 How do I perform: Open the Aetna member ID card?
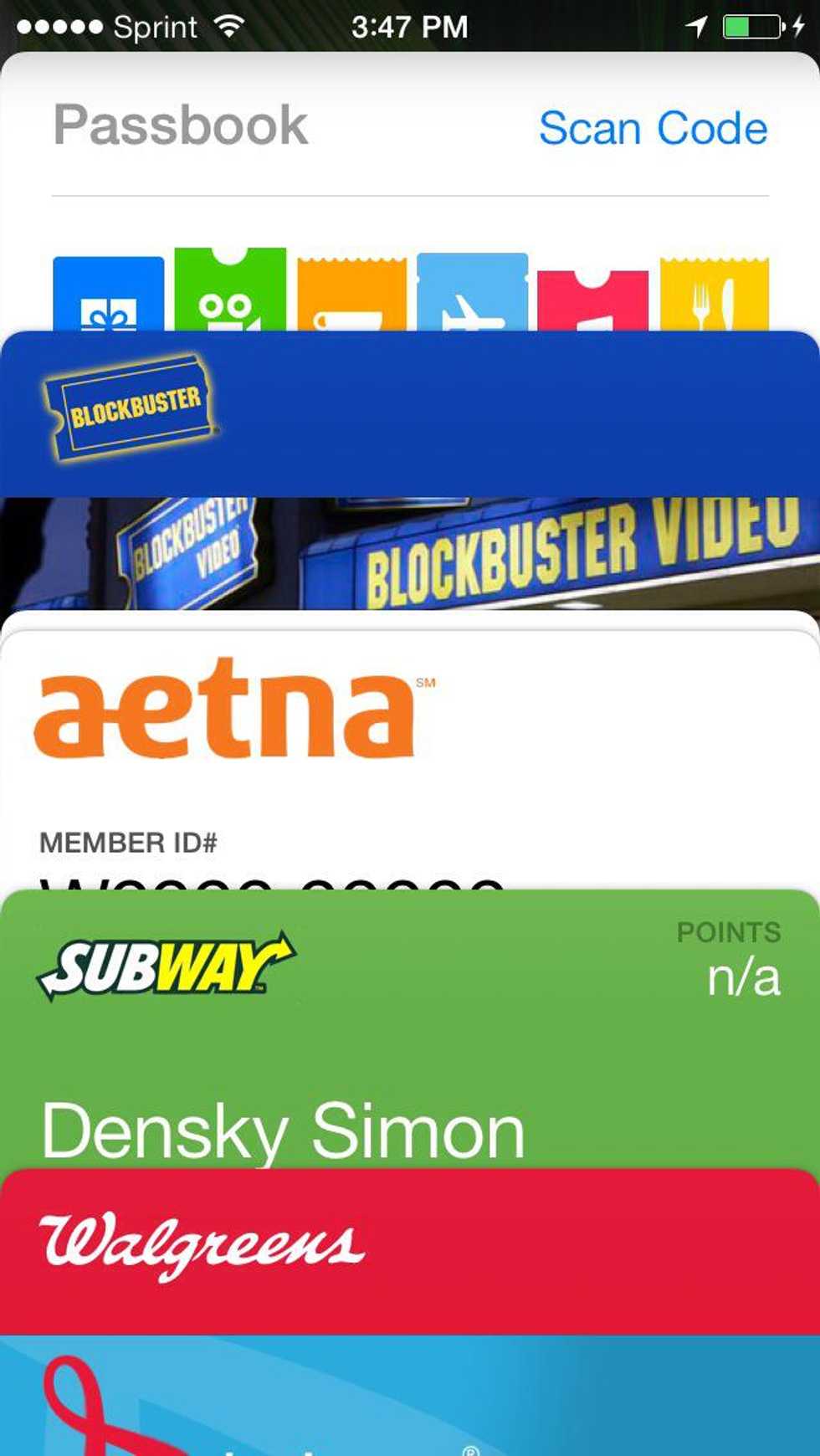coord(410,736)
